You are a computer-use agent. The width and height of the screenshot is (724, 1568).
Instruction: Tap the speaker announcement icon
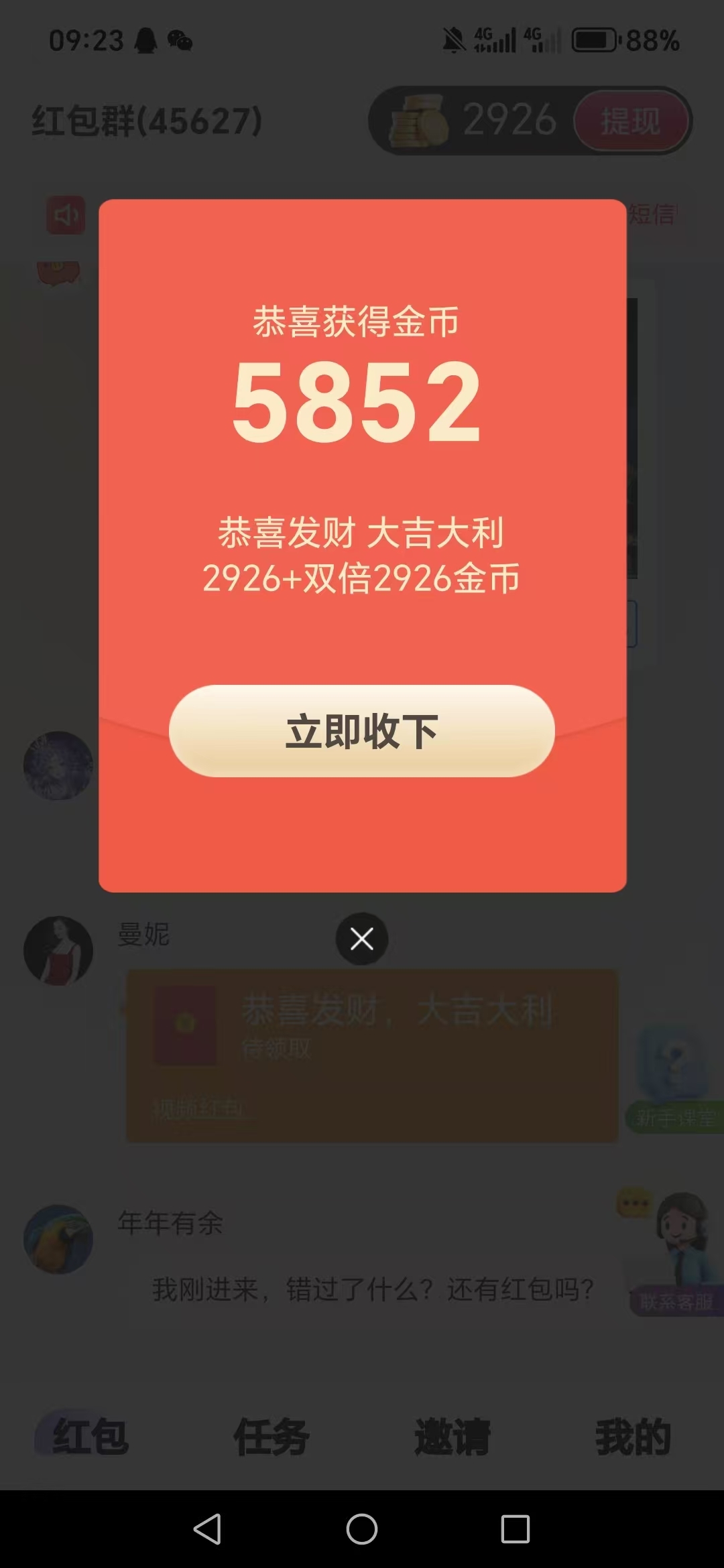click(x=65, y=214)
